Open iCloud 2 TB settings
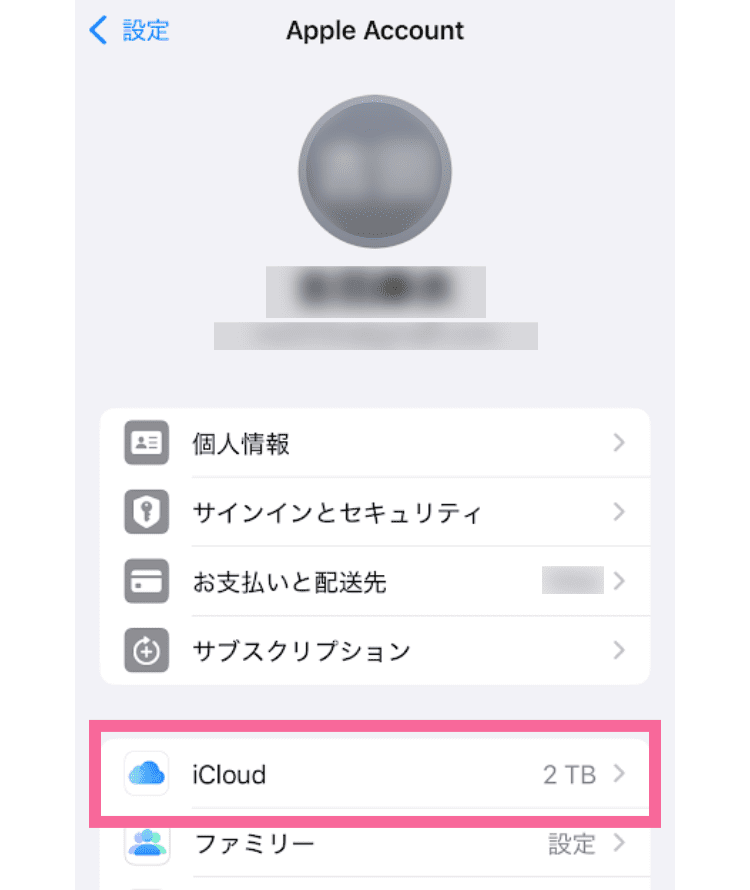 (x=375, y=773)
